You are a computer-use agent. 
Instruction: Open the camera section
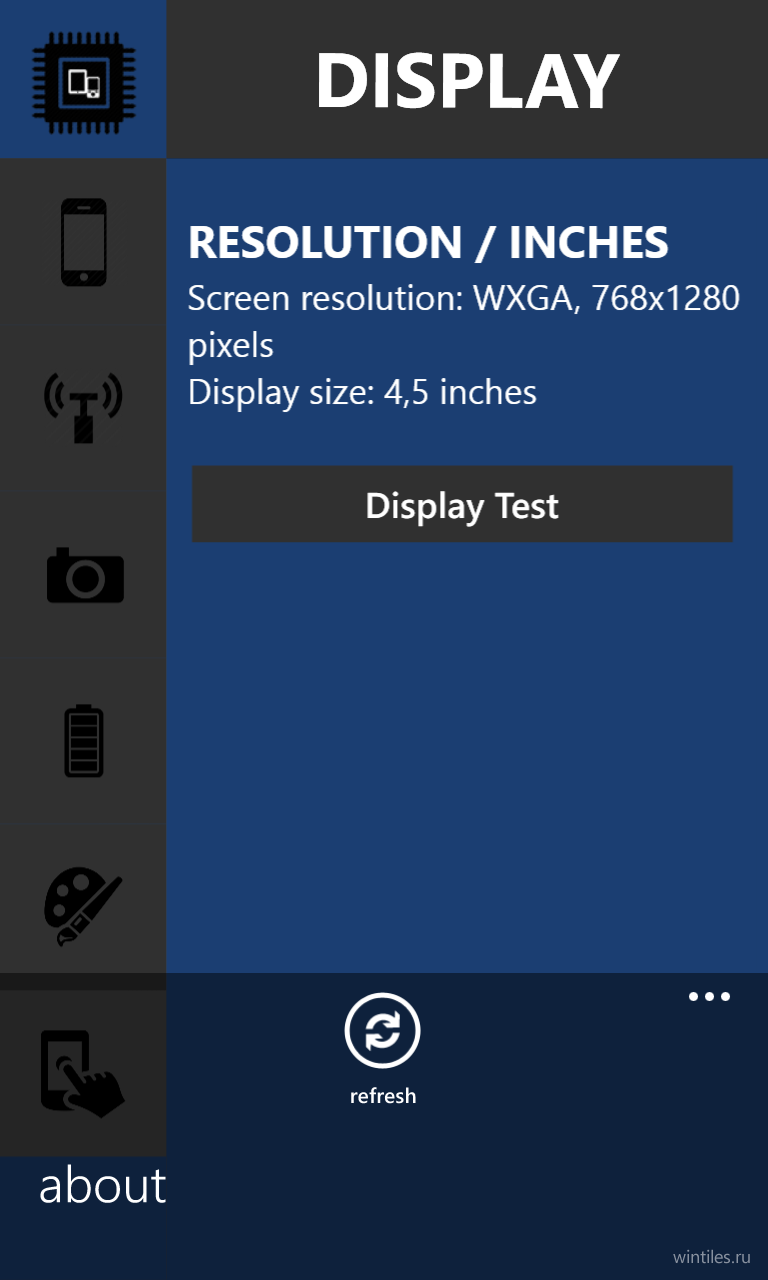pyautogui.click(x=85, y=575)
